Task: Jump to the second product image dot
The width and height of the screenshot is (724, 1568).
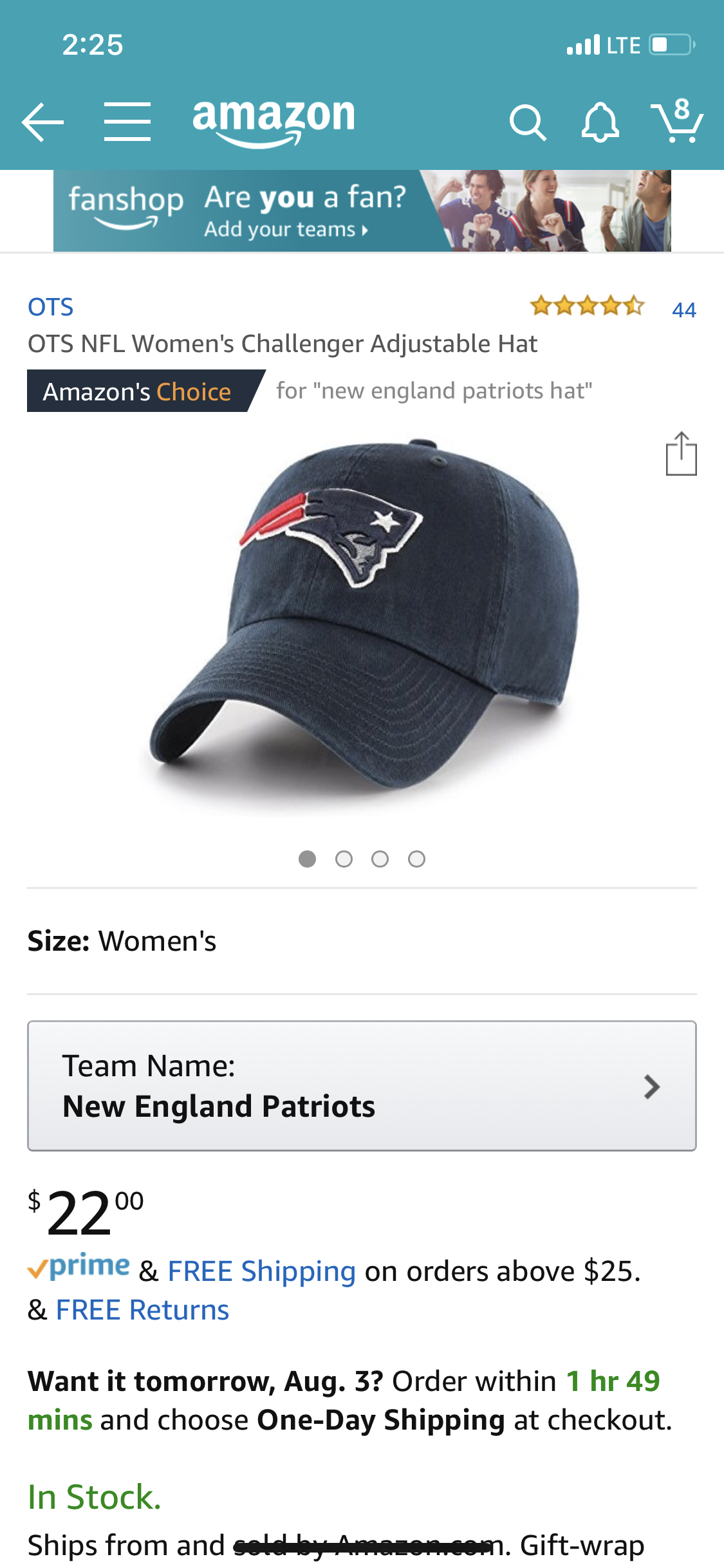Action: point(344,859)
